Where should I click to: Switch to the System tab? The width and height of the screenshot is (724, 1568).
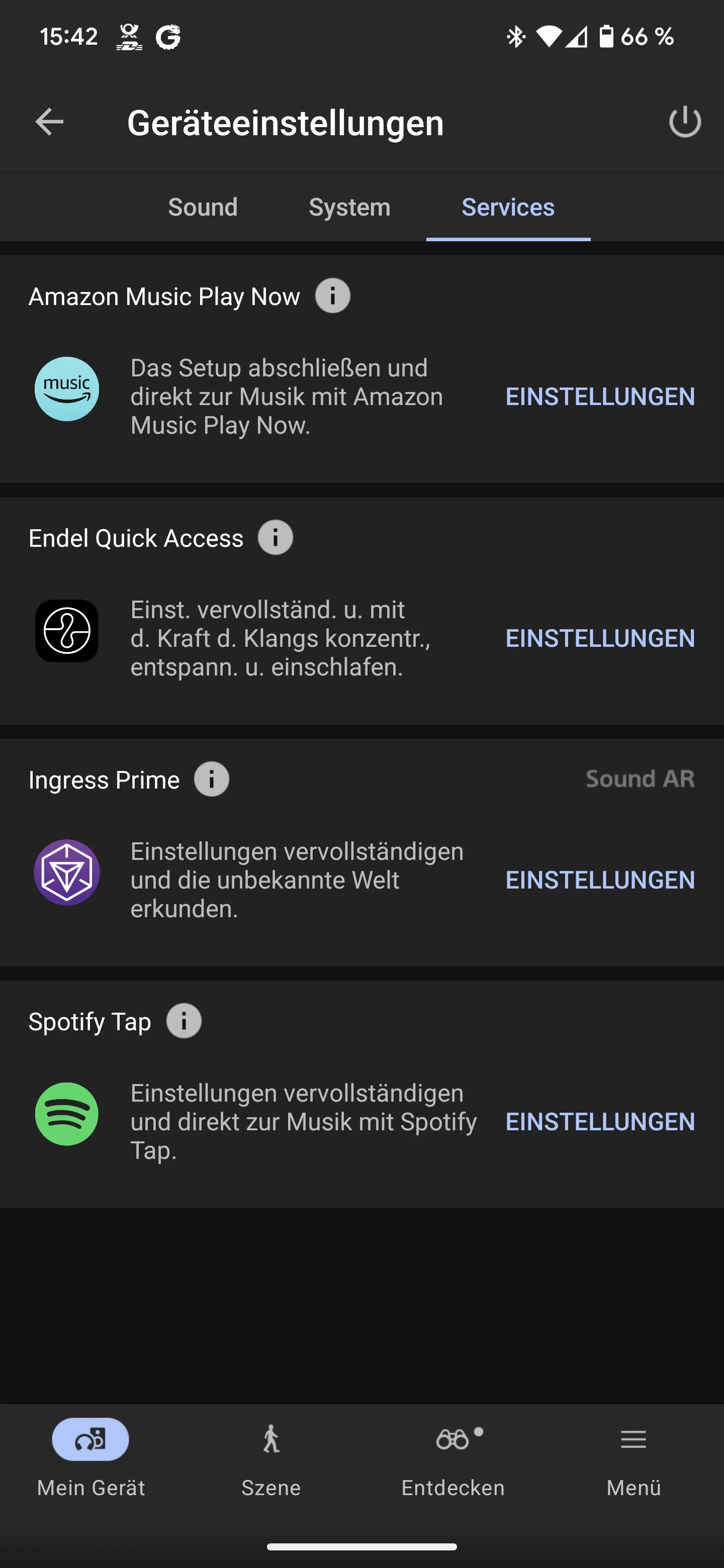coord(349,208)
